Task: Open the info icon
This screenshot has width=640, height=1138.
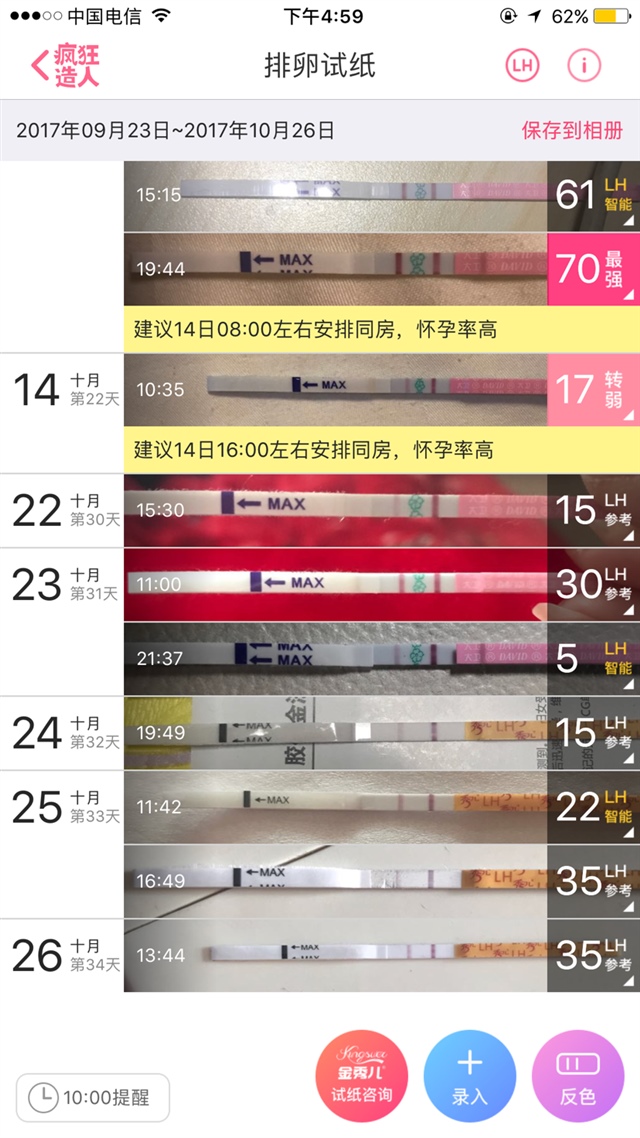Action: (584, 66)
